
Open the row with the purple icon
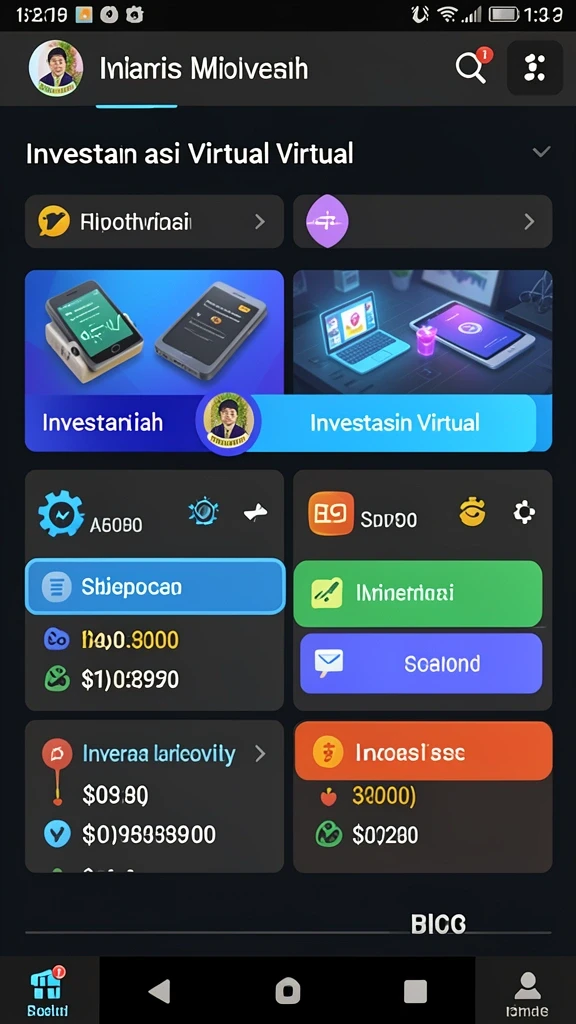(x=423, y=221)
